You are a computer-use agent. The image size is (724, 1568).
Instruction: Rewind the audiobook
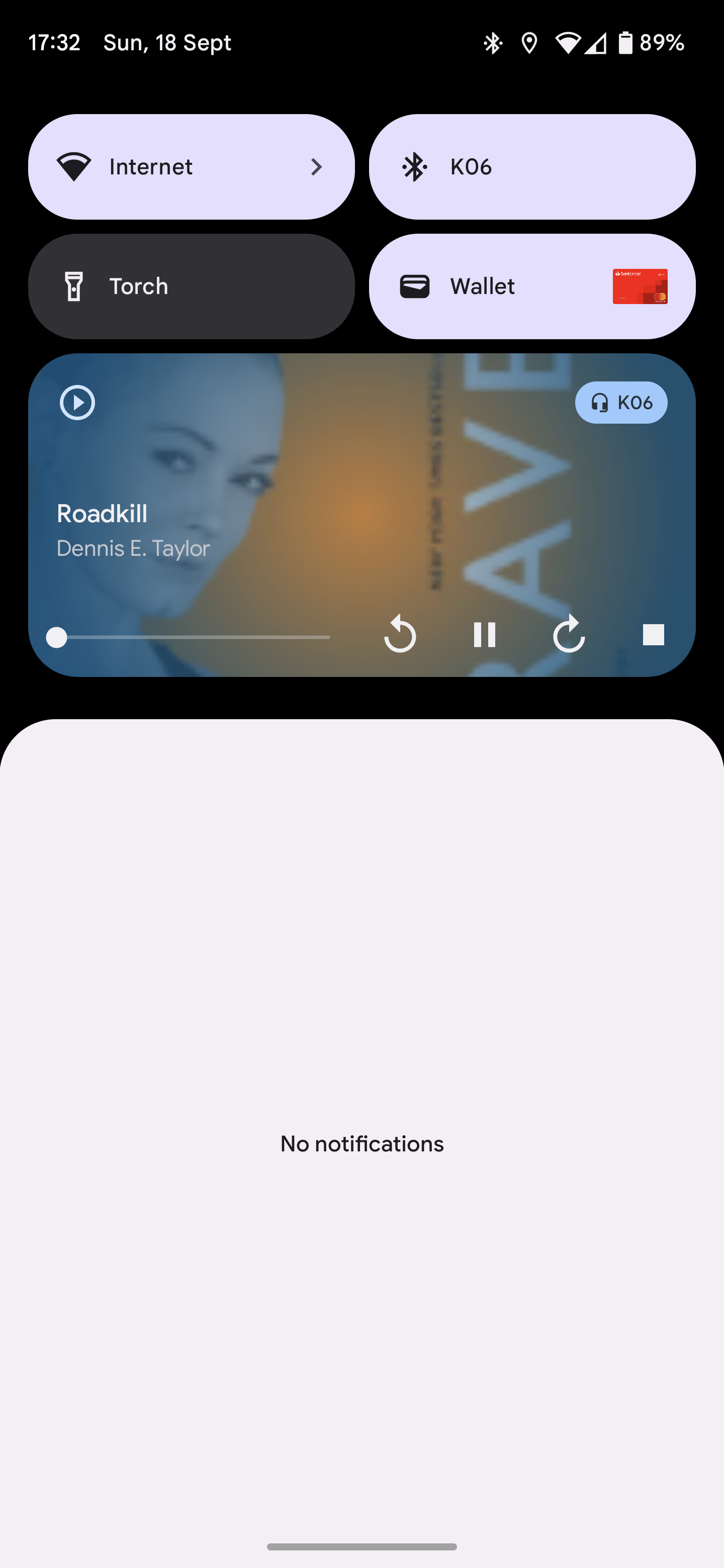400,635
